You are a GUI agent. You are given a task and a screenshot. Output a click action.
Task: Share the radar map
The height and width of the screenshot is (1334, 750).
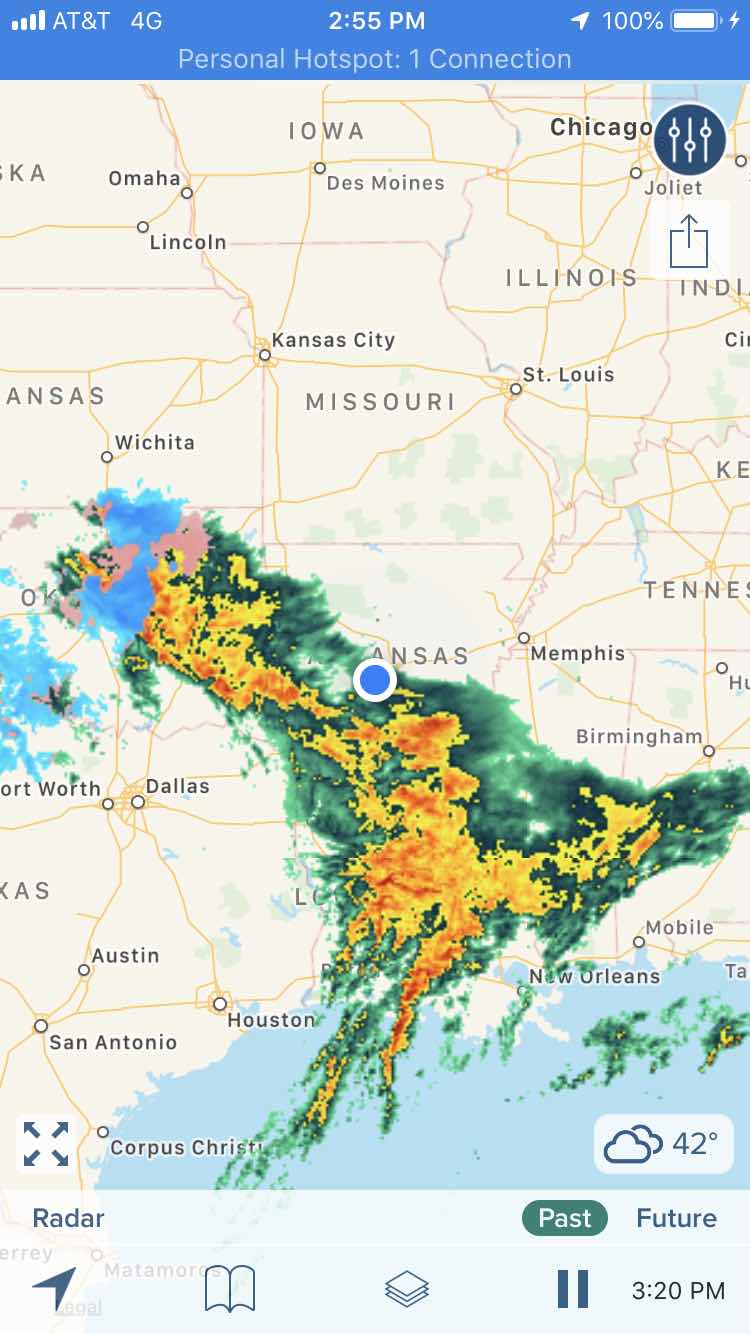(689, 243)
